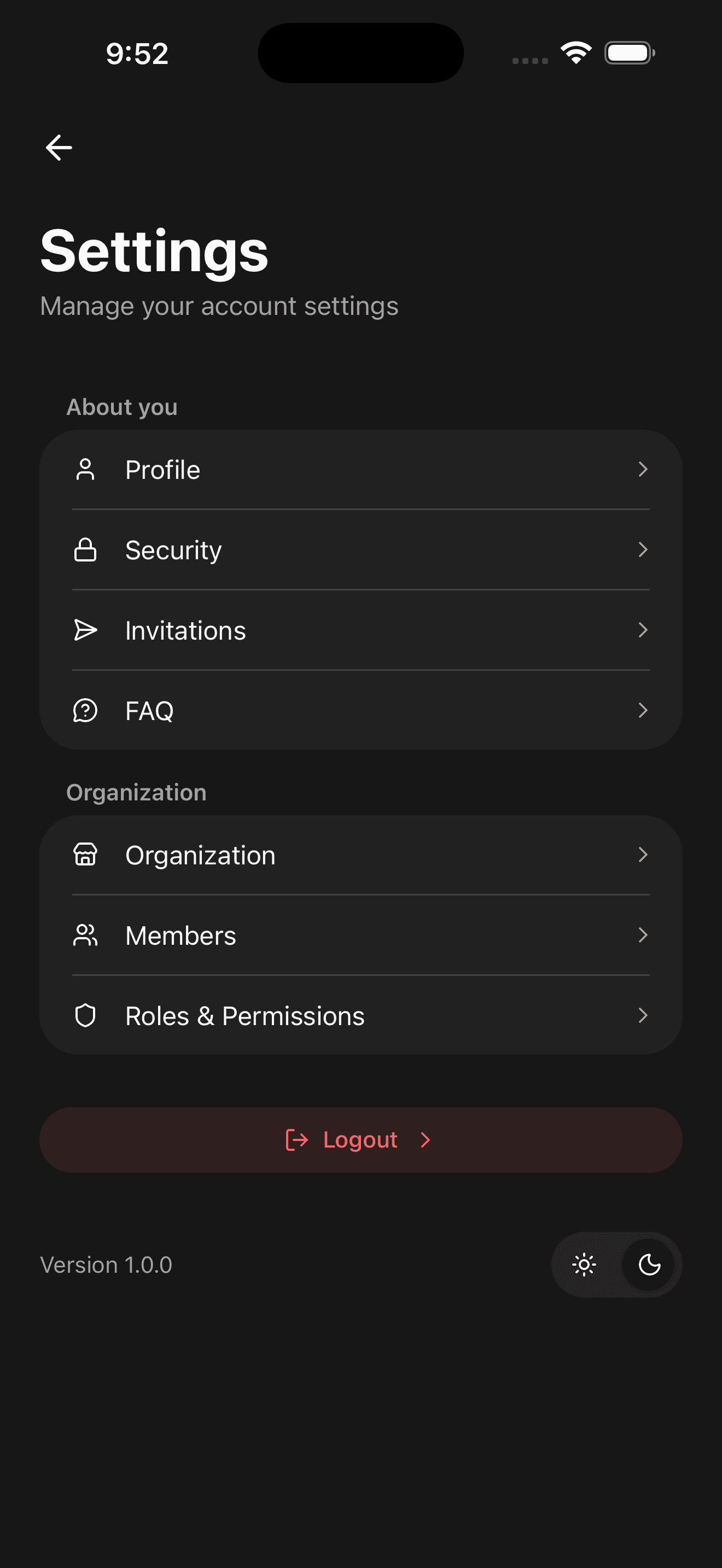Open the Invitations settings entry
The image size is (722, 1568).
(x=361, y=630)
